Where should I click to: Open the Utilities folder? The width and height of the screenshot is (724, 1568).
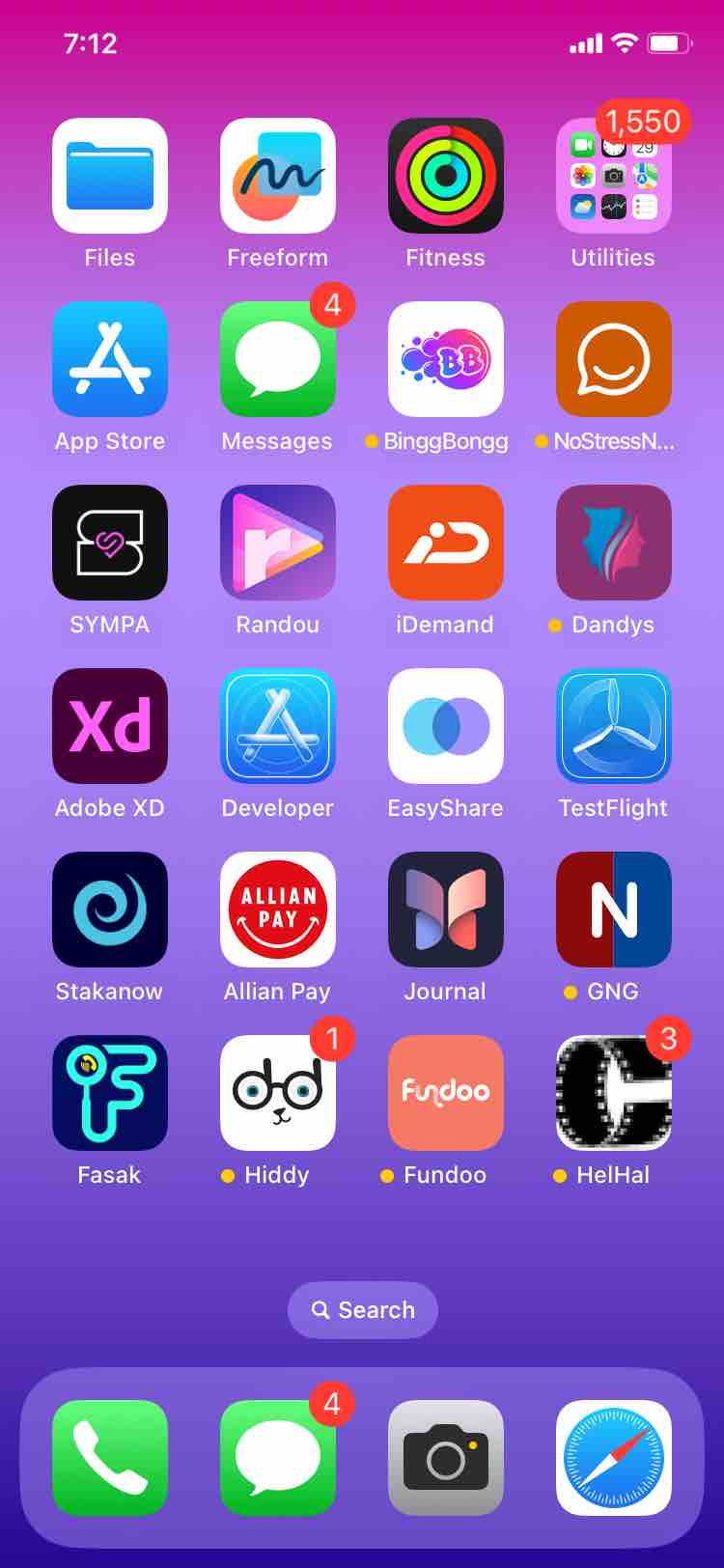614,176
